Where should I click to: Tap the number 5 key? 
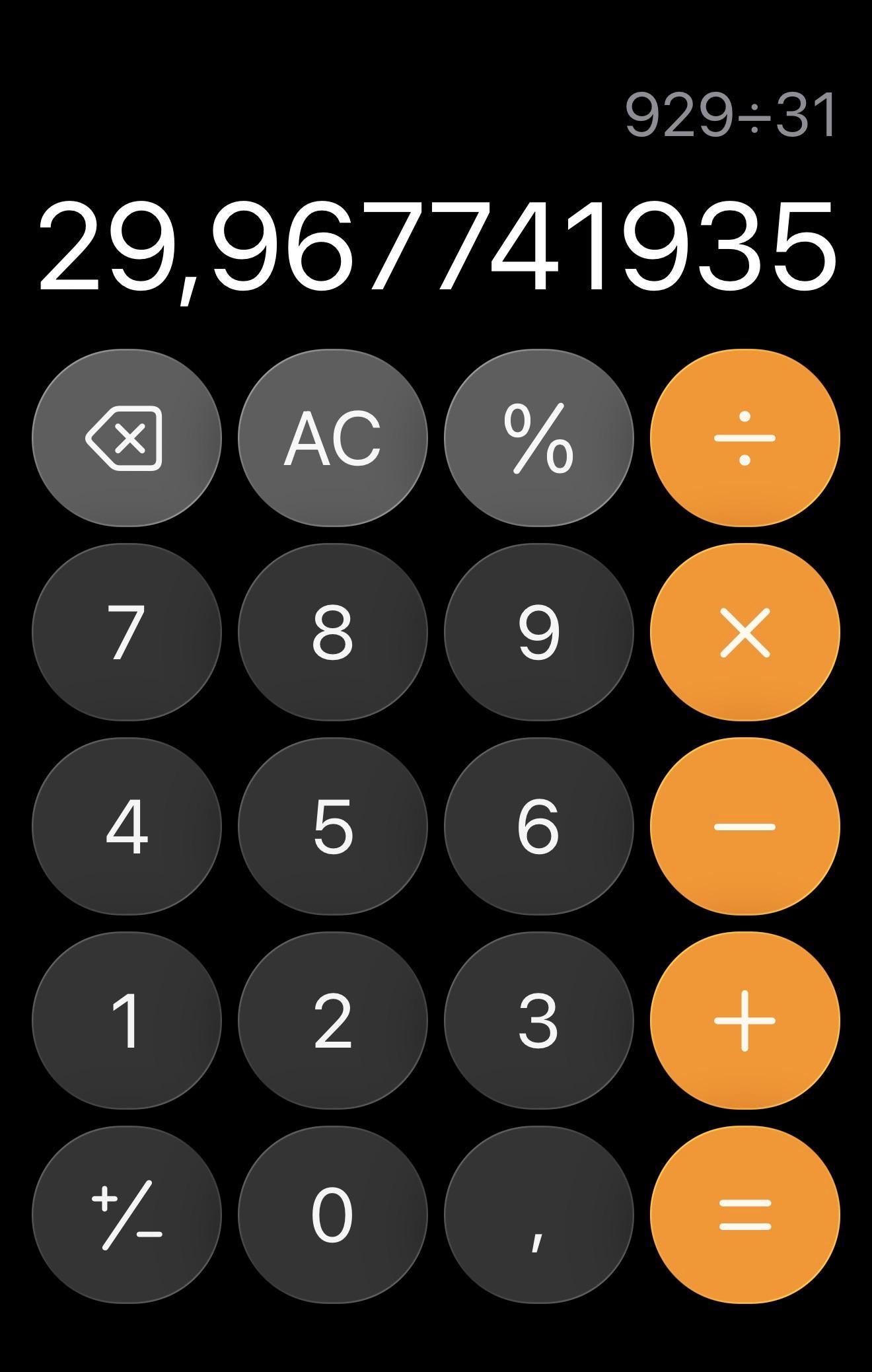coord(332,826)
